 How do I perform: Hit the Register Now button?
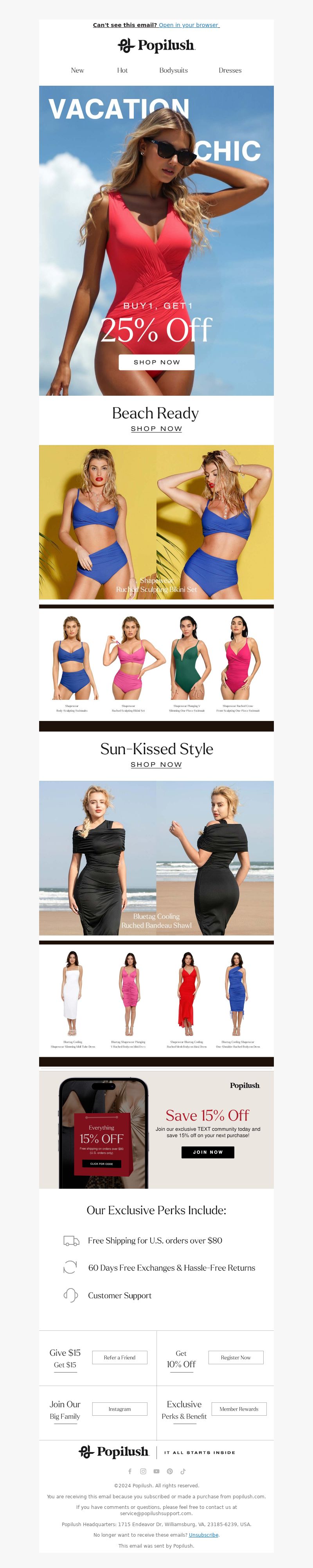click(x=236, y=1357)
